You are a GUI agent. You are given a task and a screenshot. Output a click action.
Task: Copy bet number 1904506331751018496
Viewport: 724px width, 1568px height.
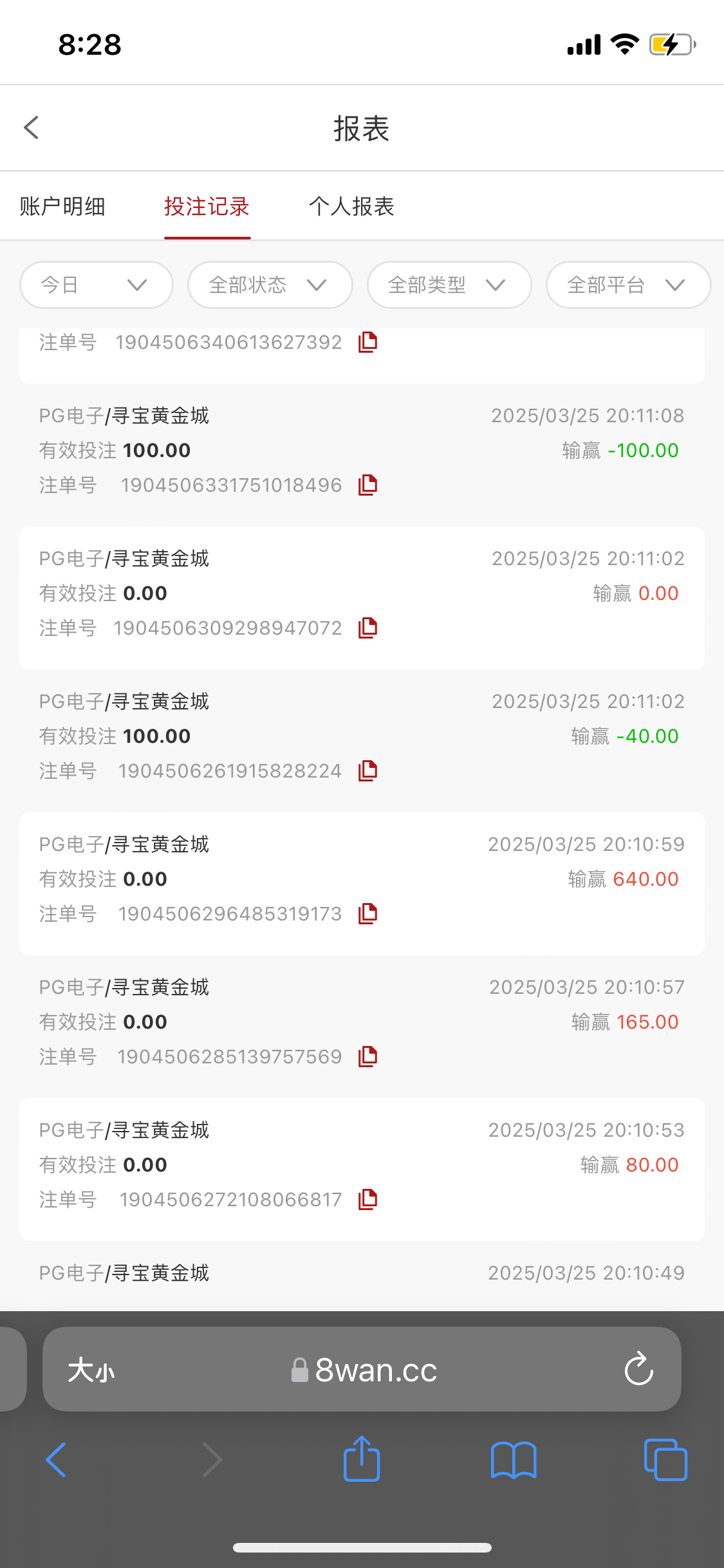(367, 485)
